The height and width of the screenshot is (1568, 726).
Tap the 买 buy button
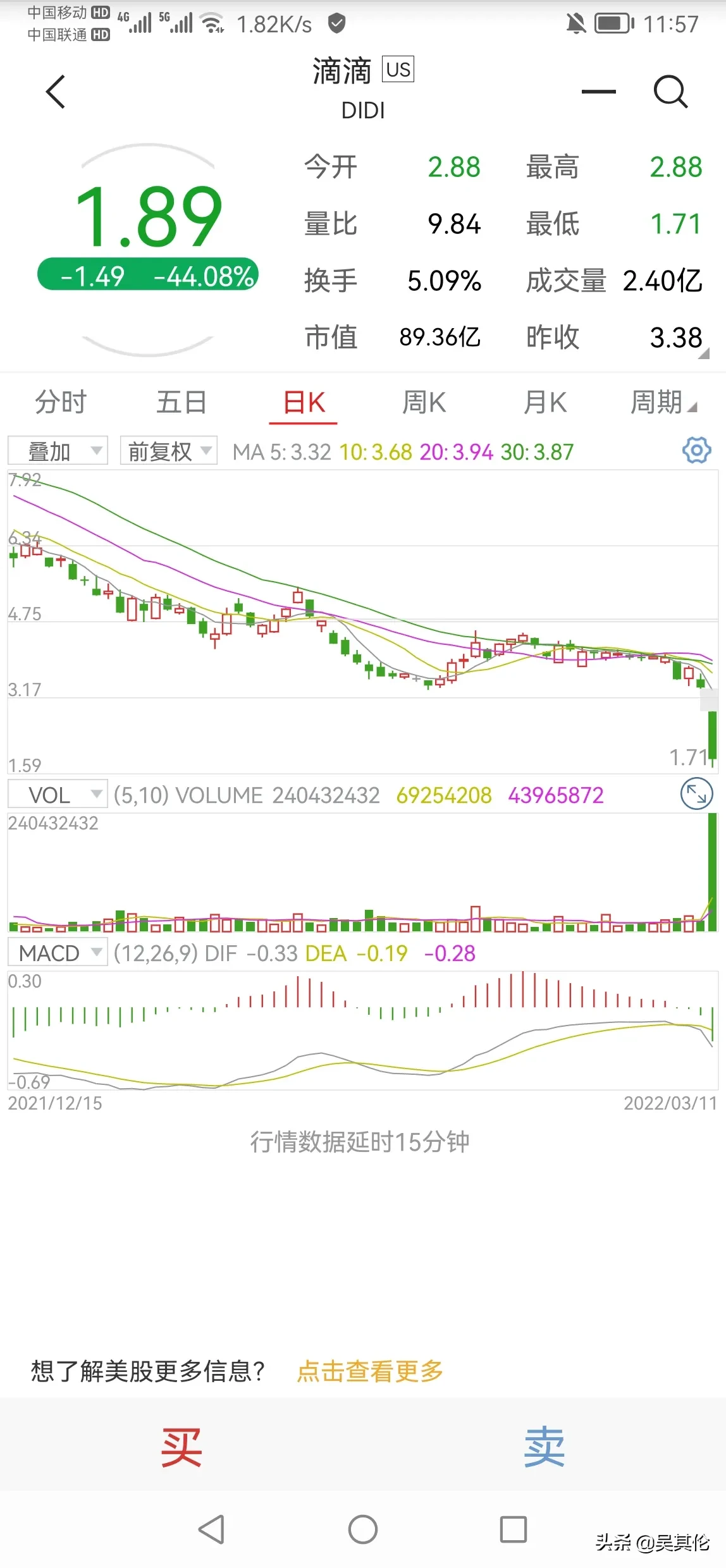point(181,1448)
